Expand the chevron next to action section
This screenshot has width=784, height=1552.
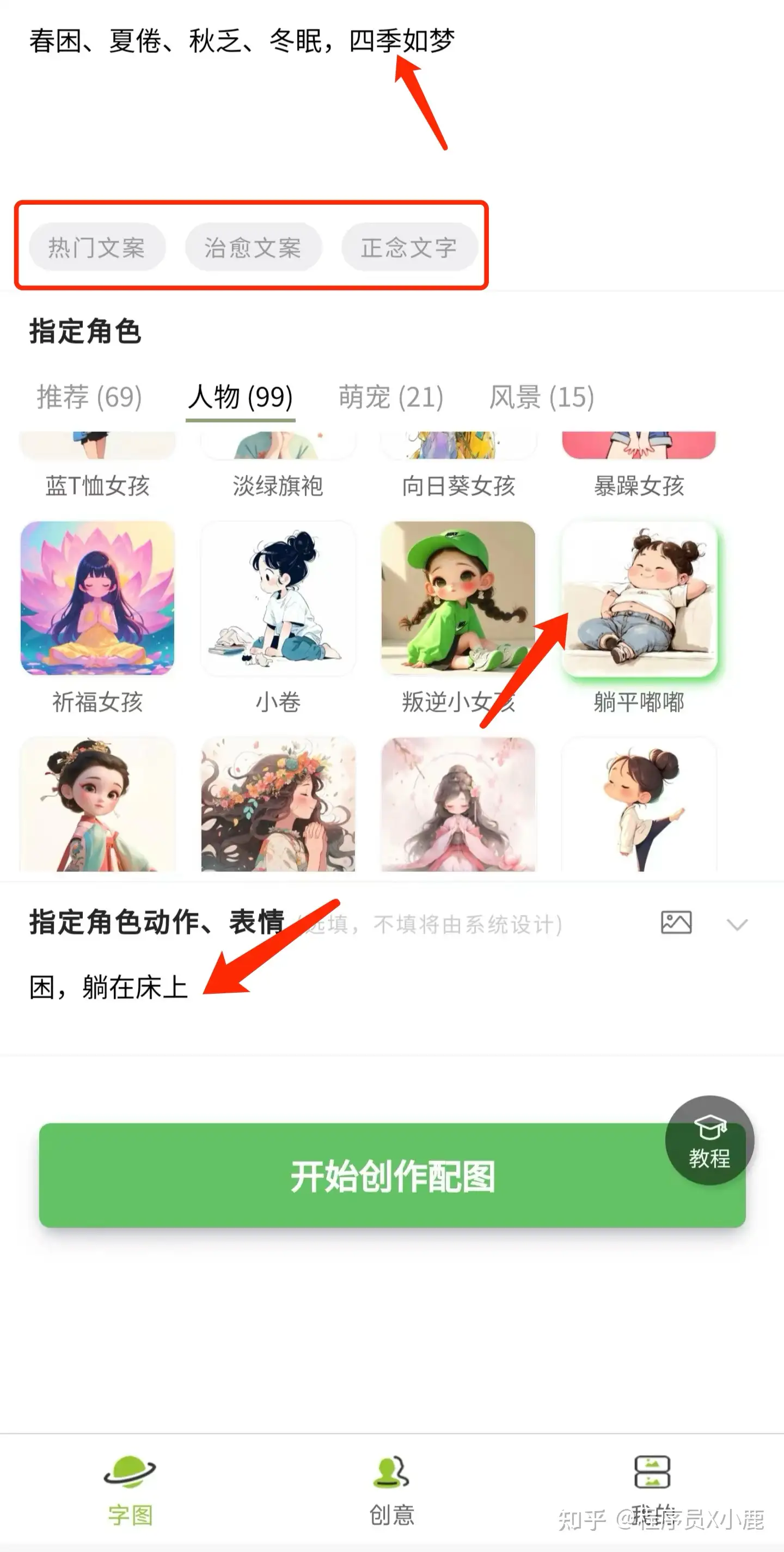[737, 924]
